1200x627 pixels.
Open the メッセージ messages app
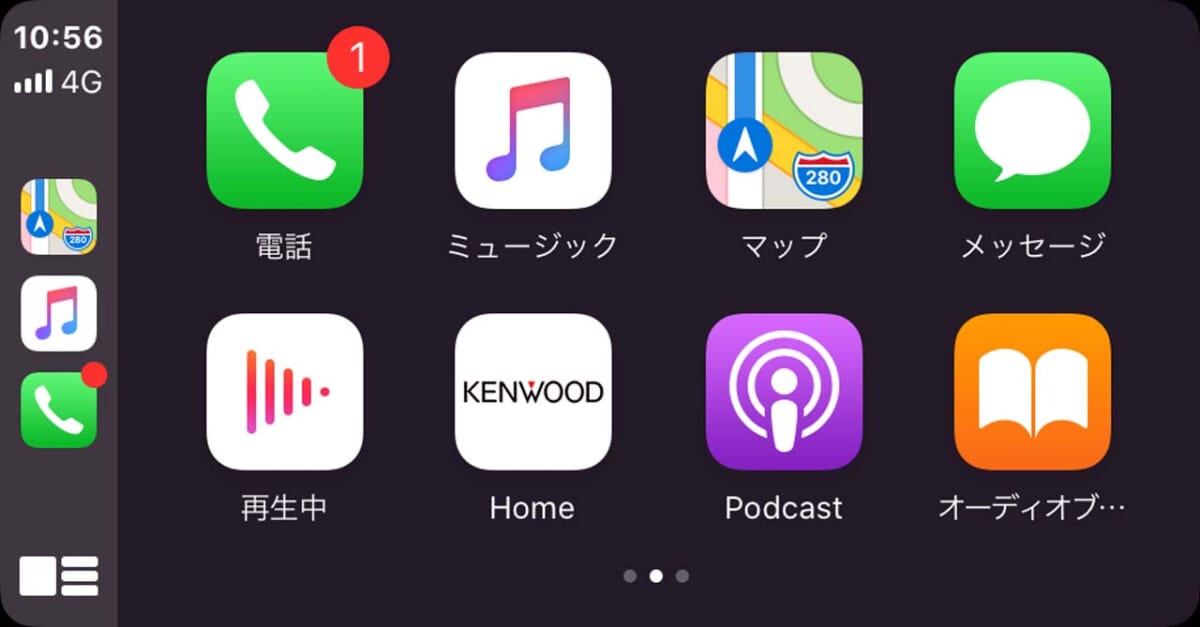point(1032,131)
